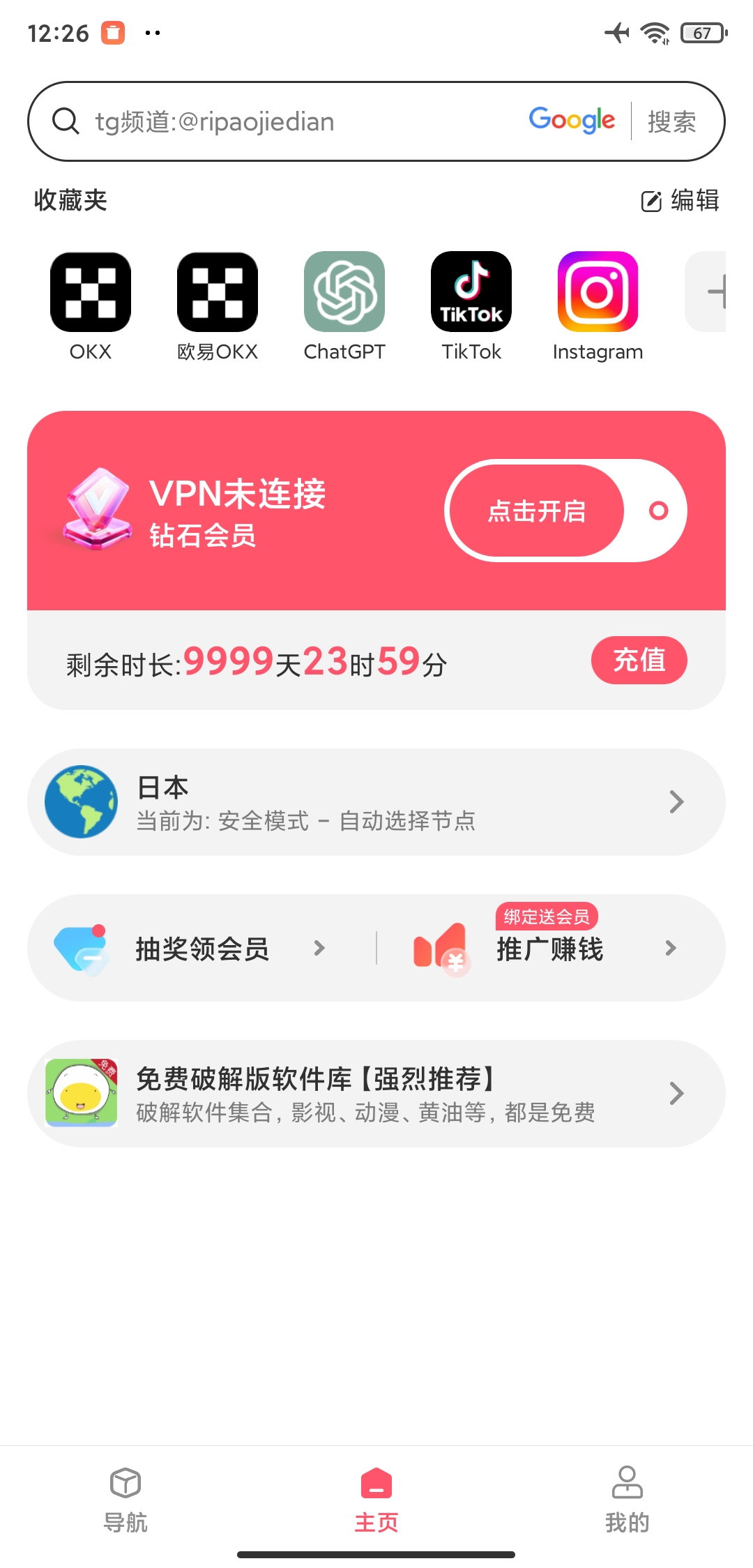This screenshot has height=1568, width=753.
Task: Launch the ChatGPT shortcut
Action: click(344, 292)
